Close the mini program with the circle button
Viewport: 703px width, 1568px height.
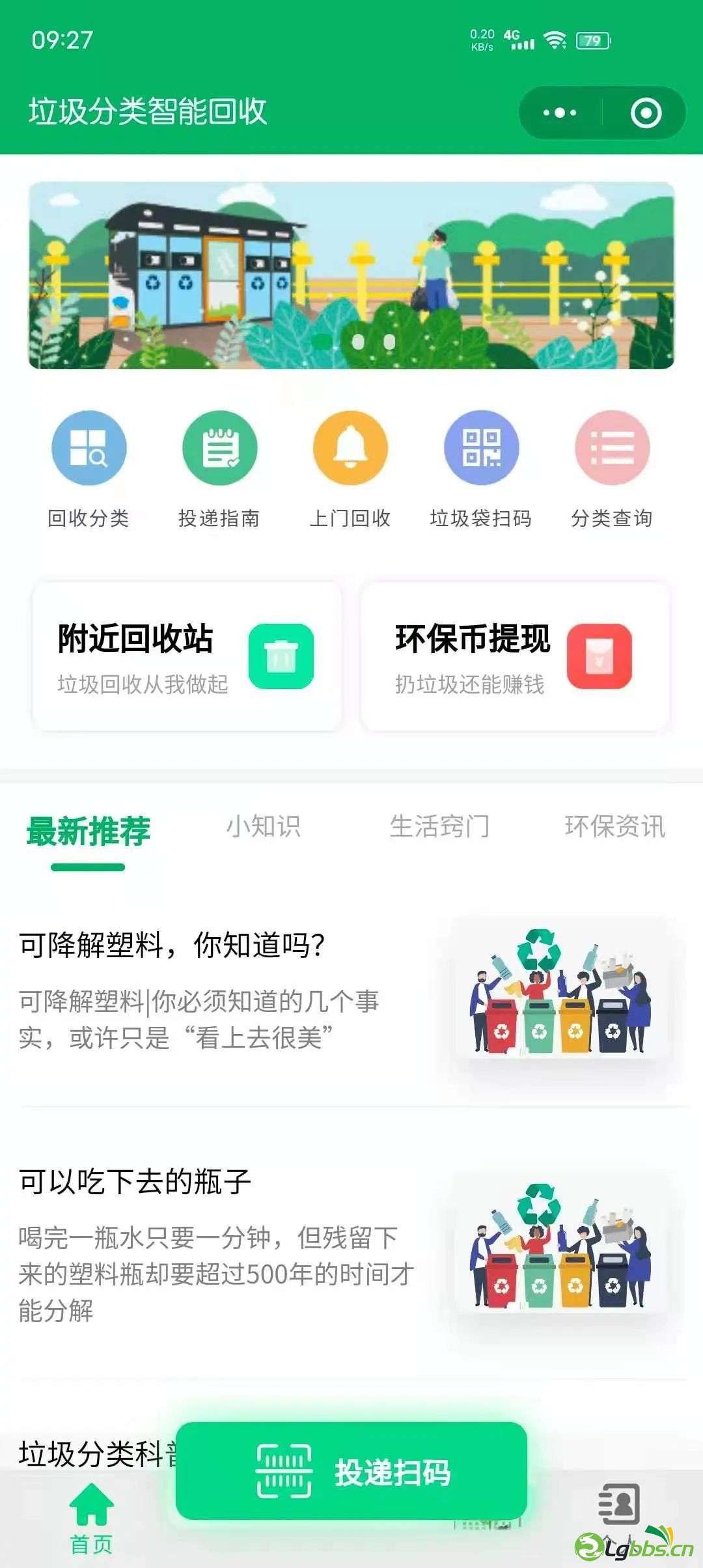pos(646,113)
